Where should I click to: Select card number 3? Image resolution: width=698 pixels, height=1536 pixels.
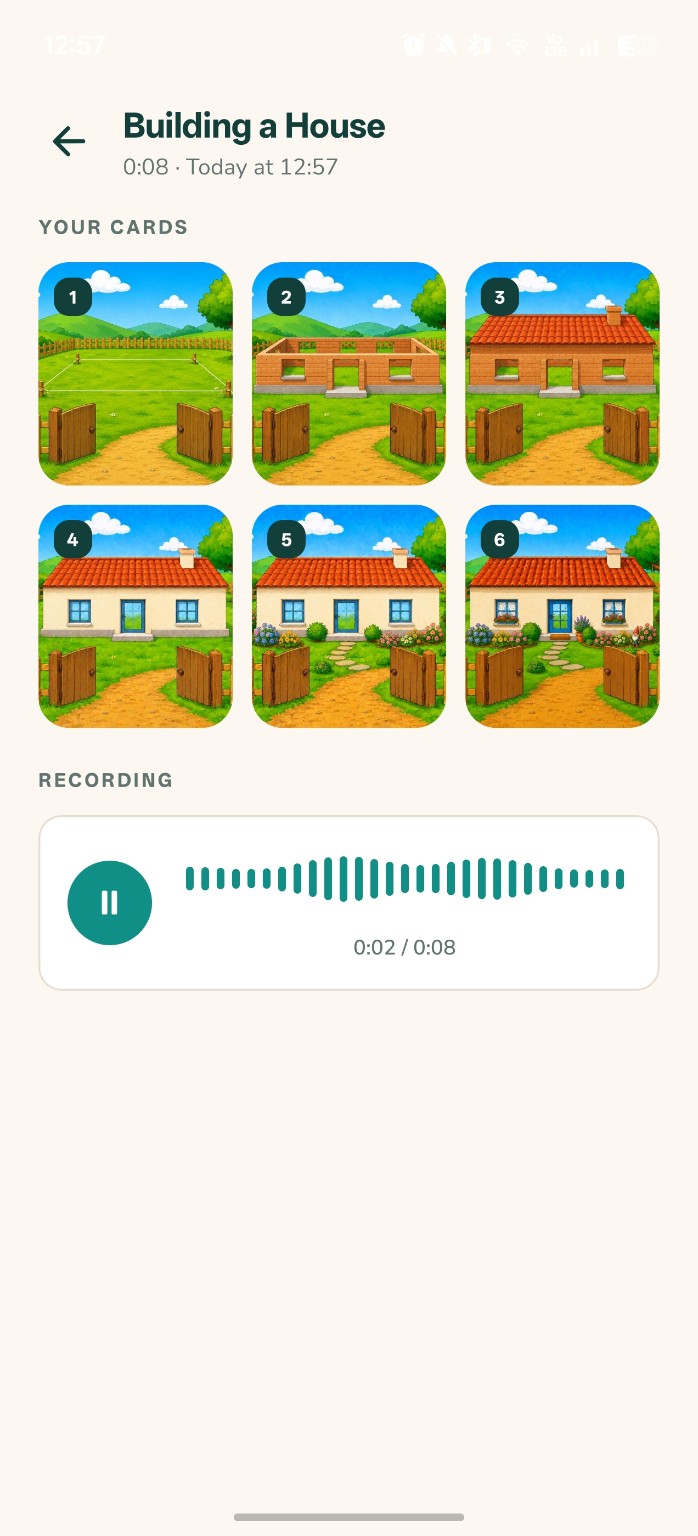pos(563,374)
